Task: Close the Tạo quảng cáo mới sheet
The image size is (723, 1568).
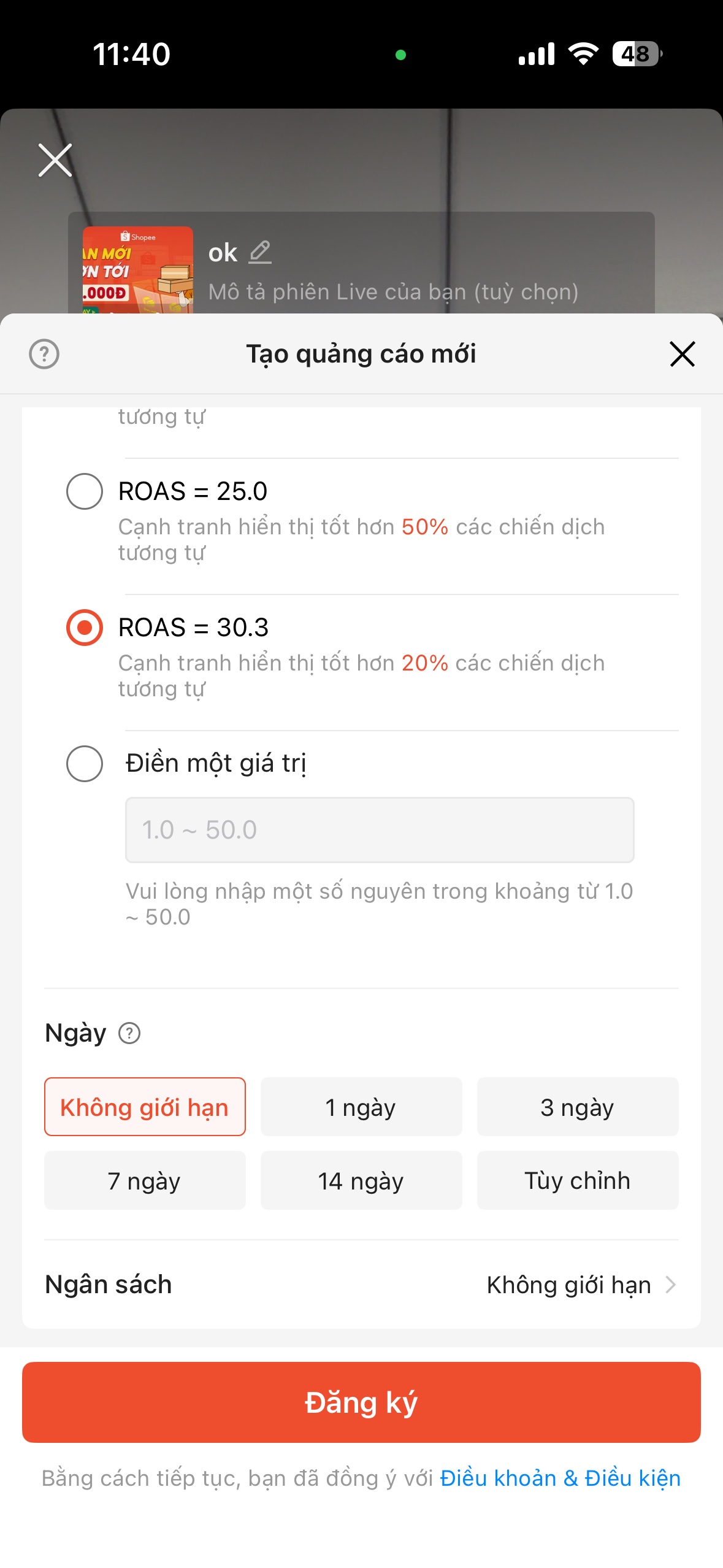Action: tap(682, 354)
